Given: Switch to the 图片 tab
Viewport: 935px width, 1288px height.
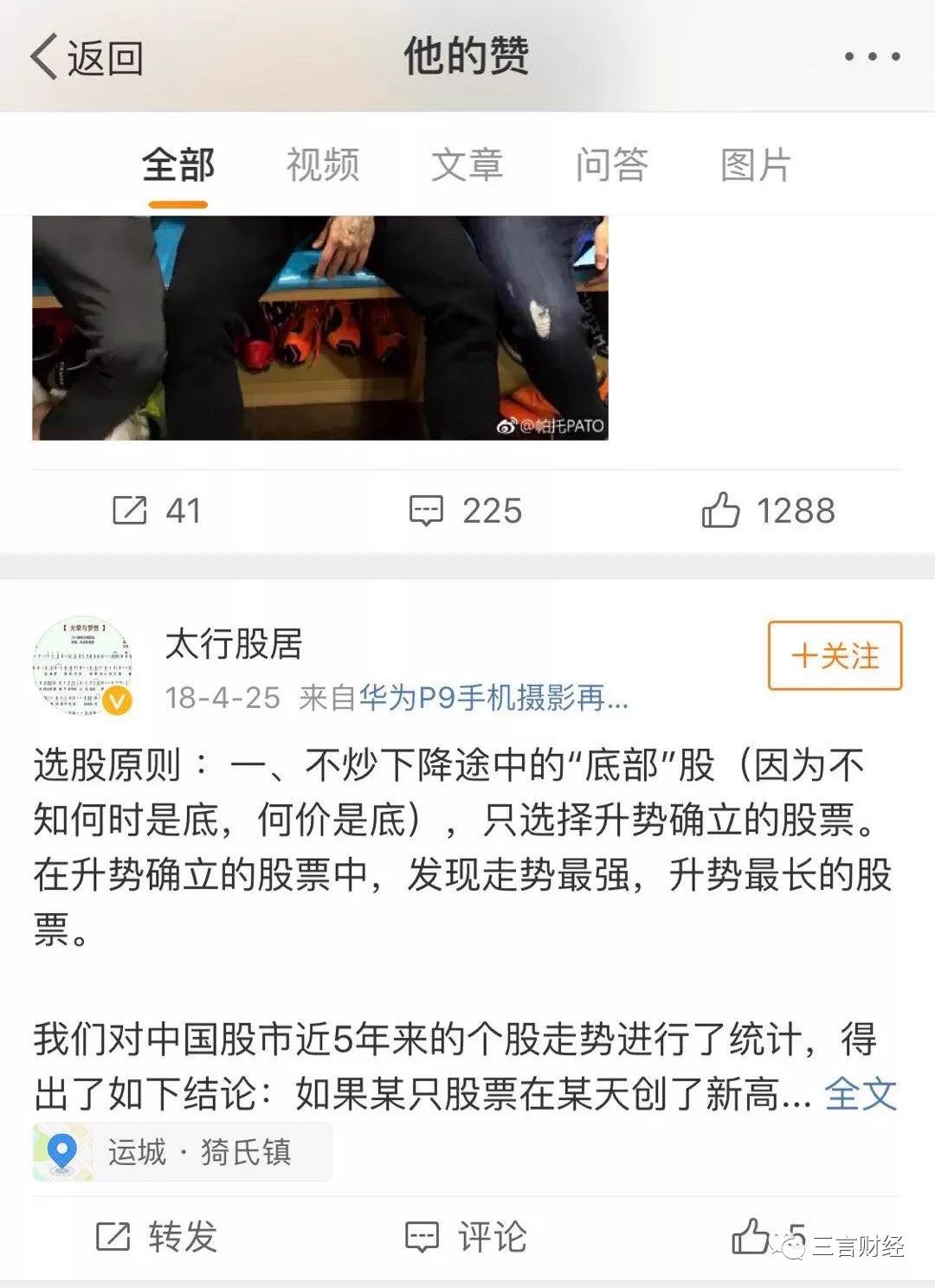Looking at the screenshot, I should 757,164.
